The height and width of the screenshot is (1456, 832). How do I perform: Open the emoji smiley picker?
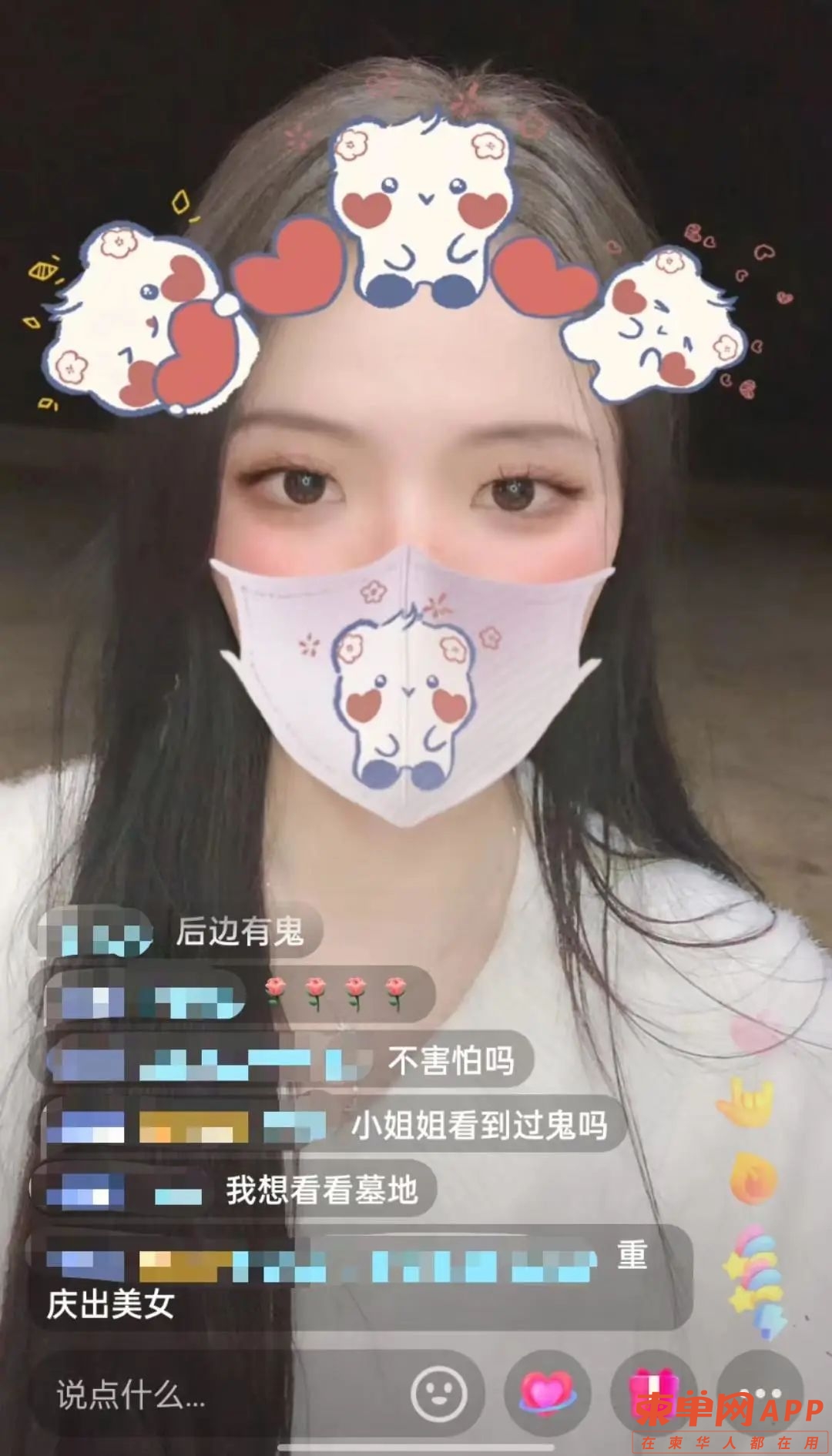pos(439,1394)
